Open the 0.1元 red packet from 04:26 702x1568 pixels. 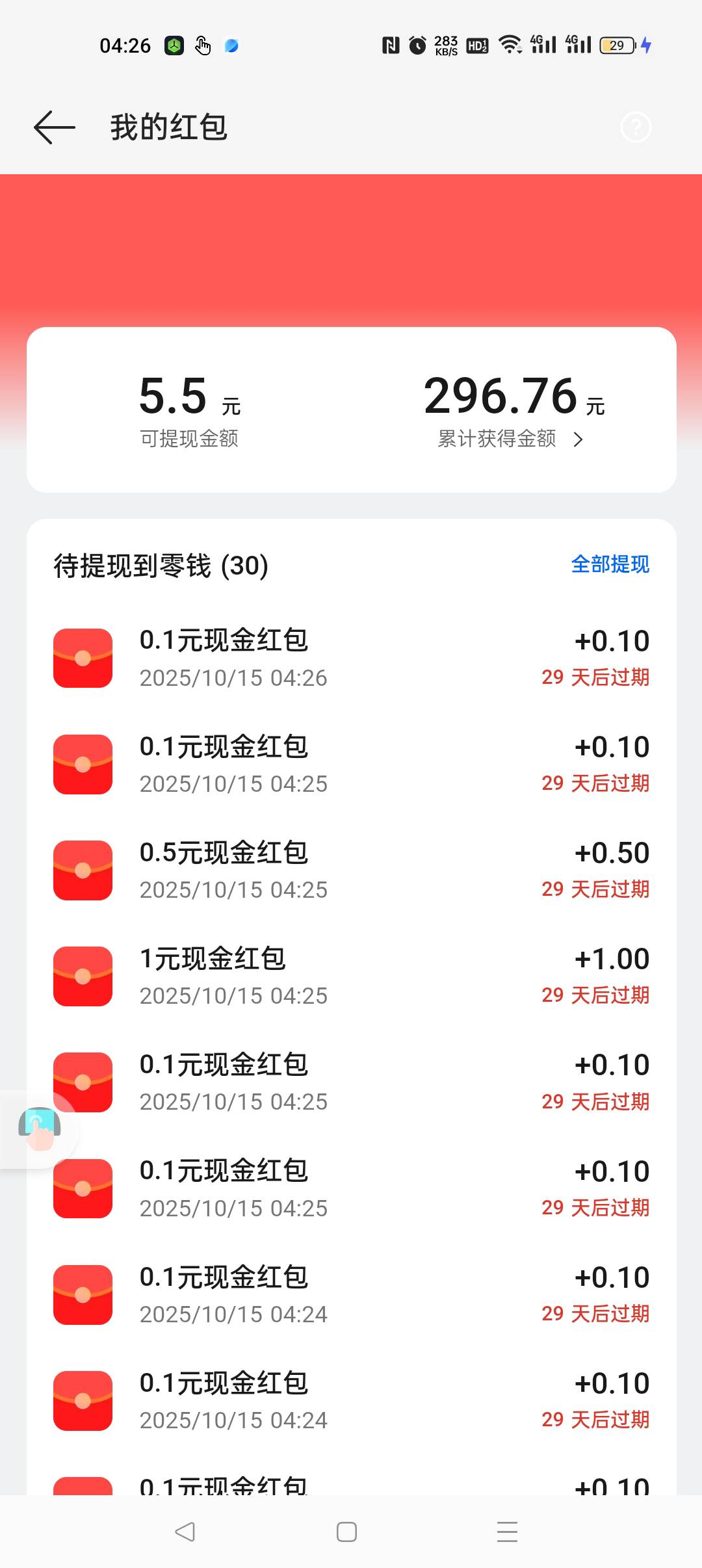pos(351,658)
